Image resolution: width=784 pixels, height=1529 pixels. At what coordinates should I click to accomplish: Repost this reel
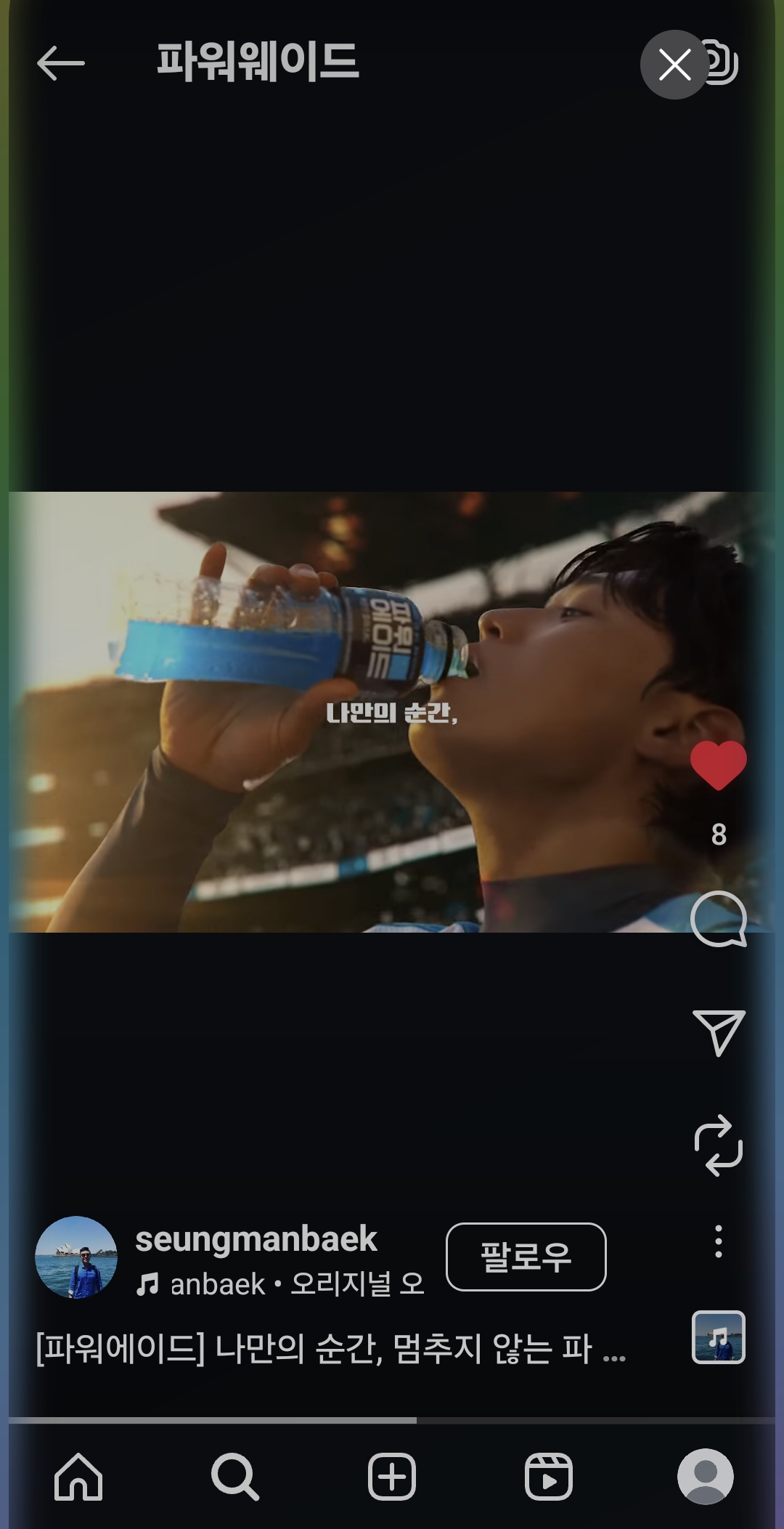click(718, 1145)
